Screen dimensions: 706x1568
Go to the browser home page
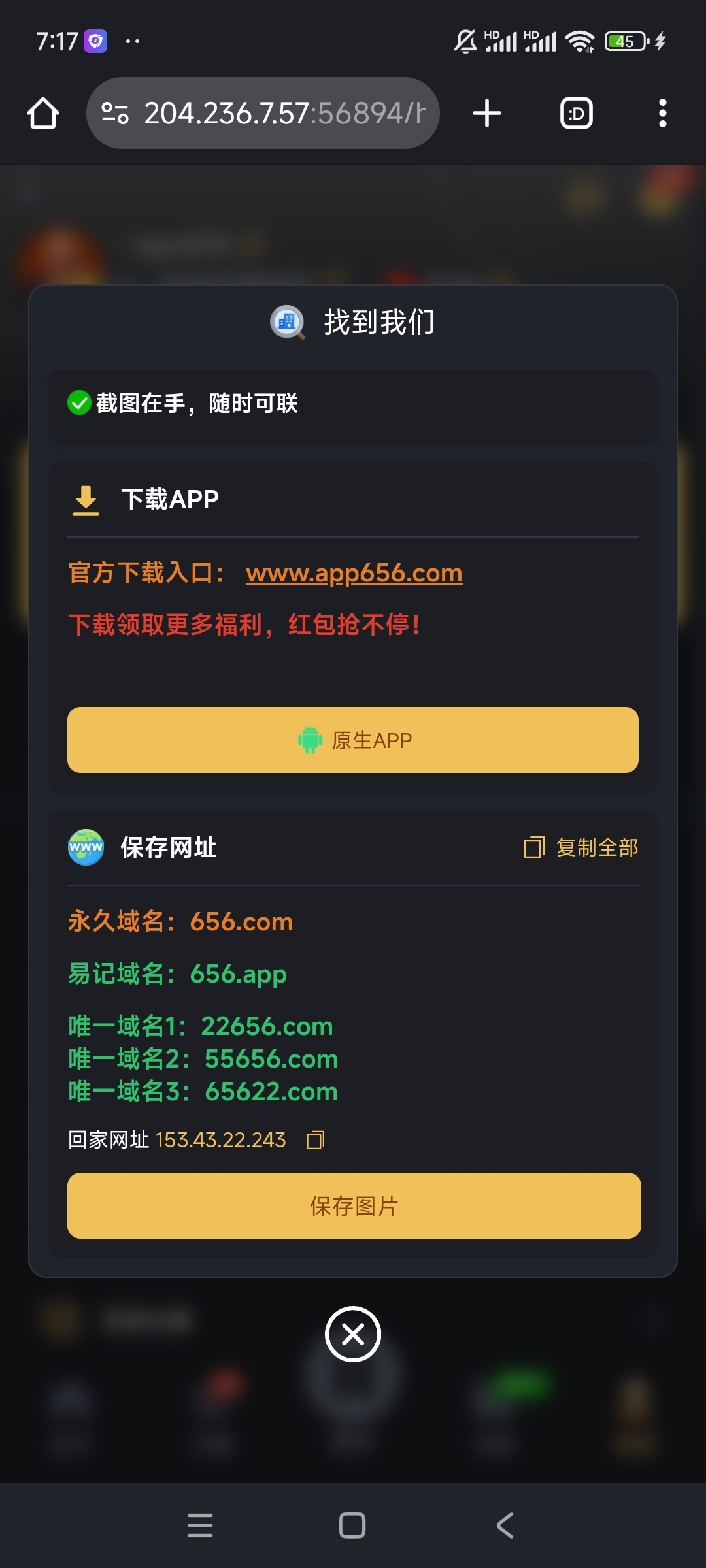(43, 114)
